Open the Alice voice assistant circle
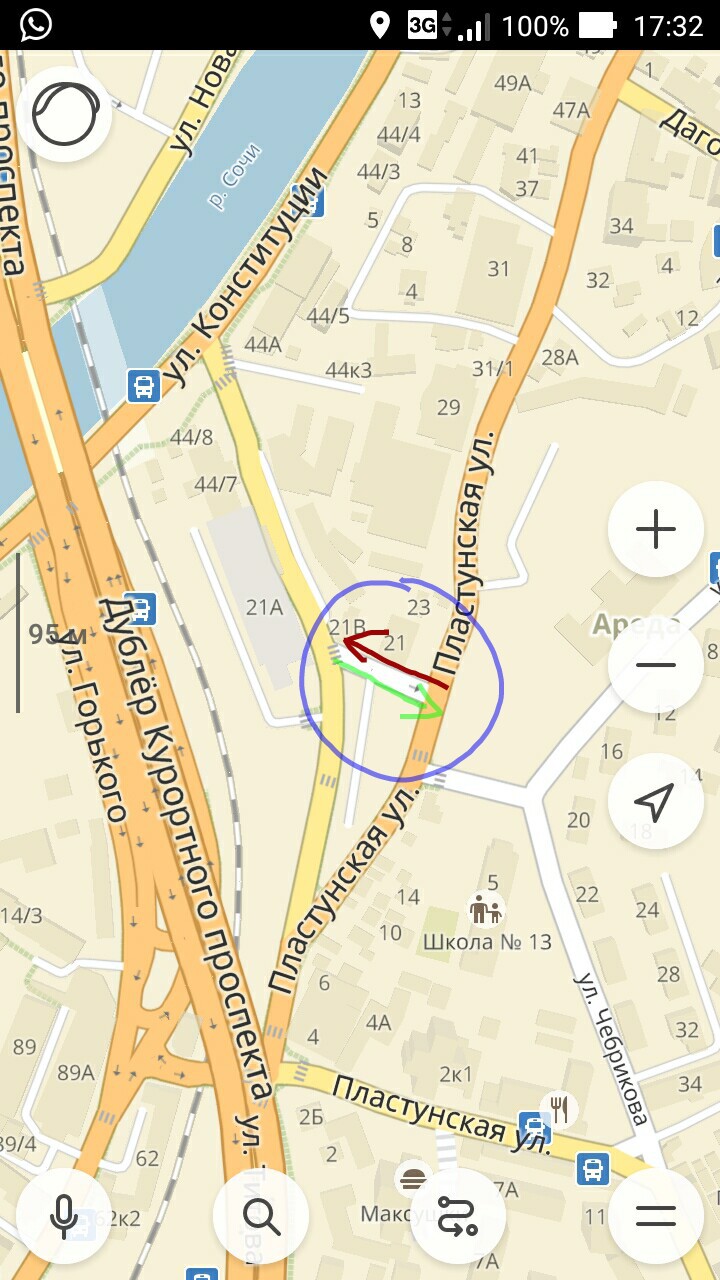Screen dimensions: 720x1280 point(65,115)
